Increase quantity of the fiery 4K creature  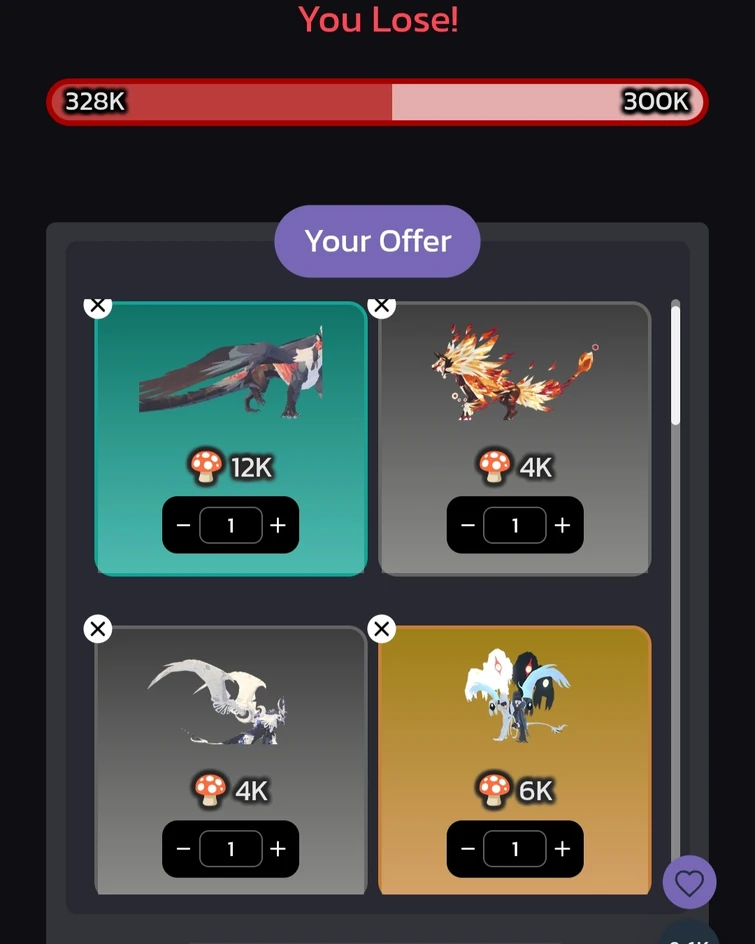coord(562,525)
